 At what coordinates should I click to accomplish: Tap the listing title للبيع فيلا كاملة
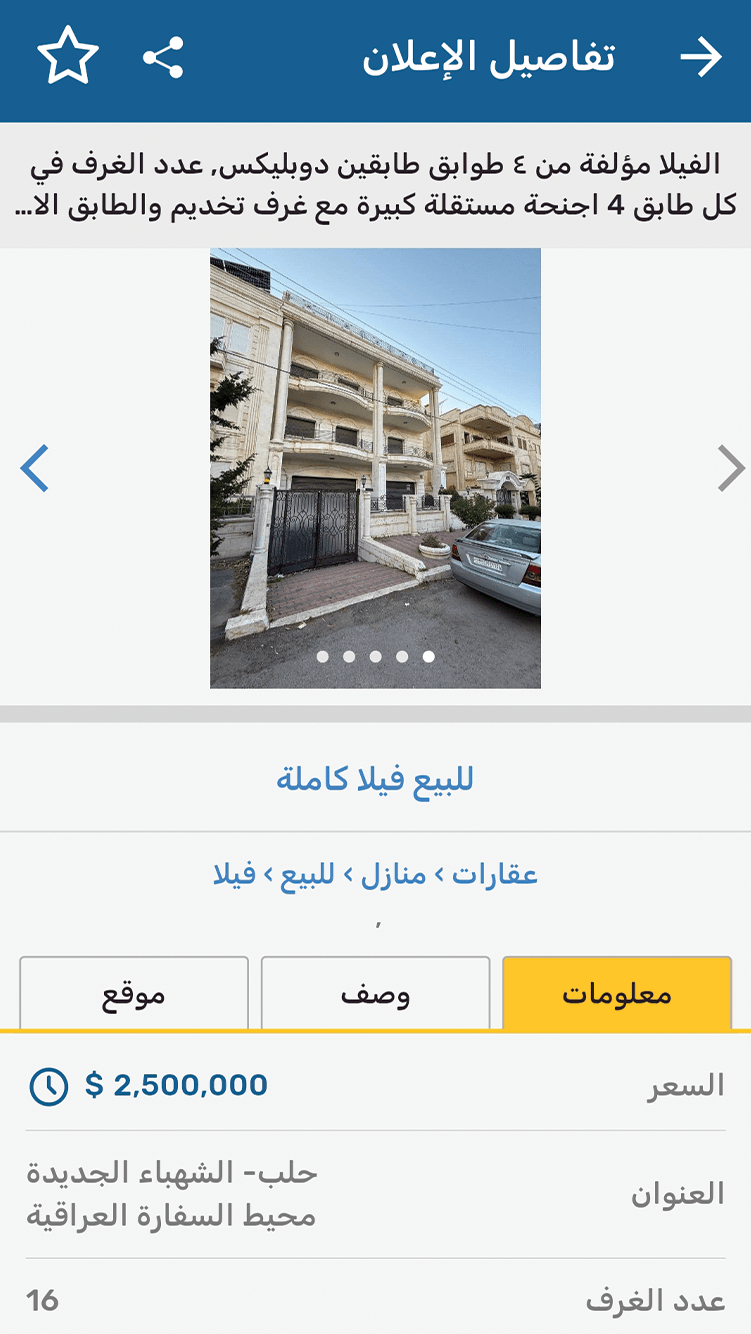point(375,778)
